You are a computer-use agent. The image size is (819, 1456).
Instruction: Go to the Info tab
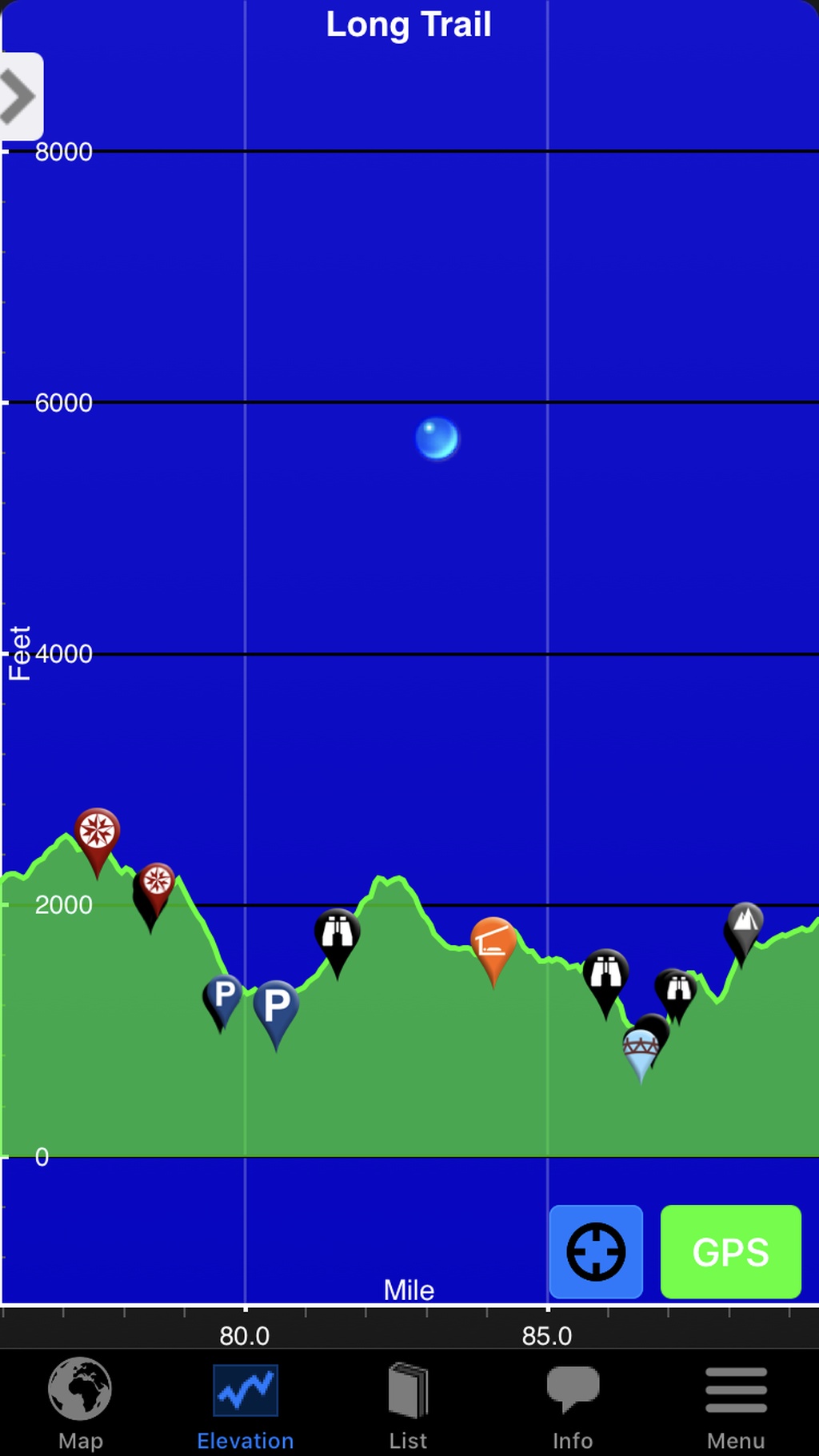click(572, 1404)
